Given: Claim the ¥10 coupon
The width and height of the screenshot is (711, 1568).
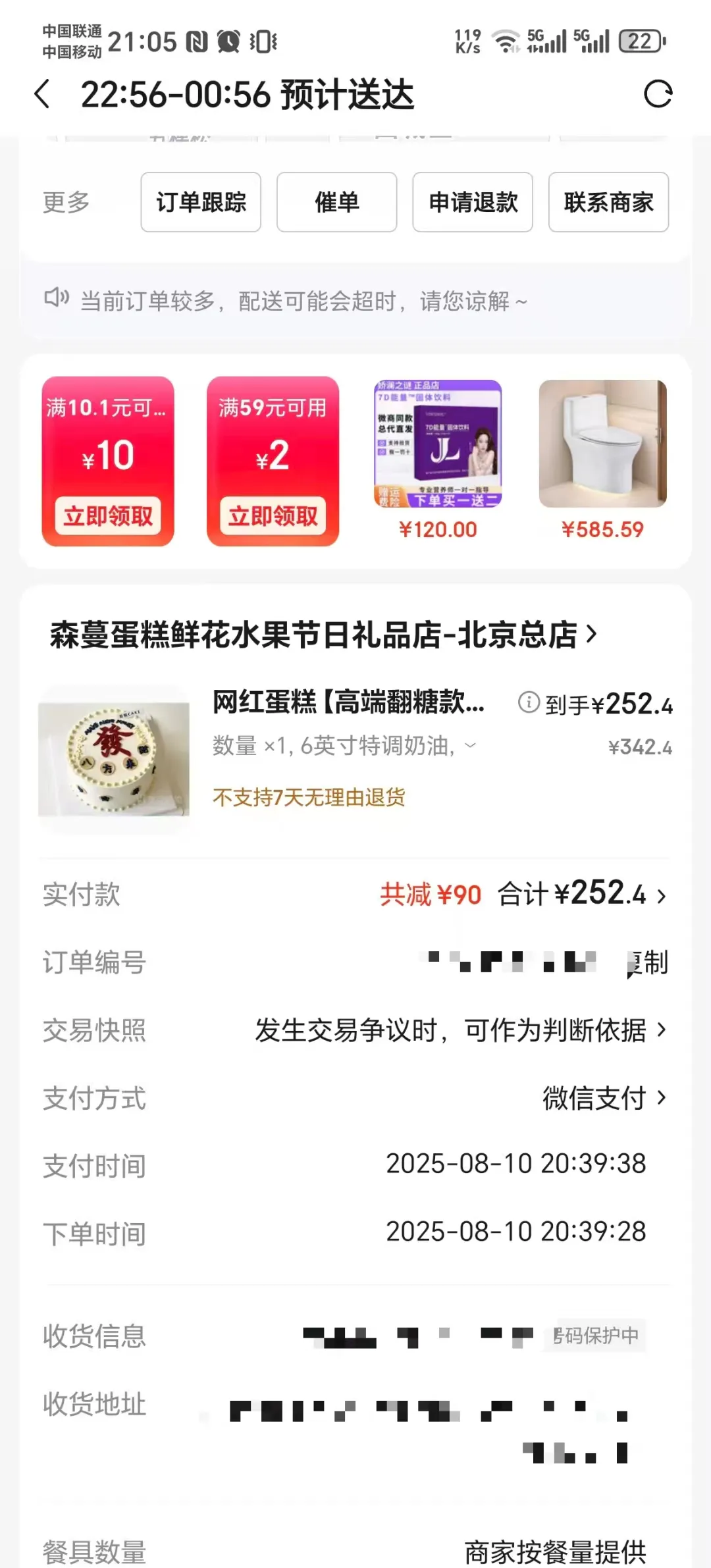Looking at the screenshot, I should [108, 515].
